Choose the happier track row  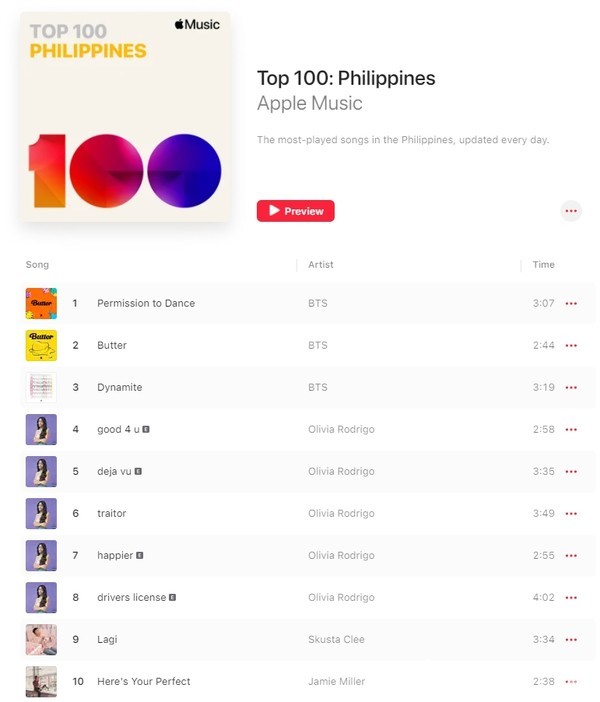(114, 555)
